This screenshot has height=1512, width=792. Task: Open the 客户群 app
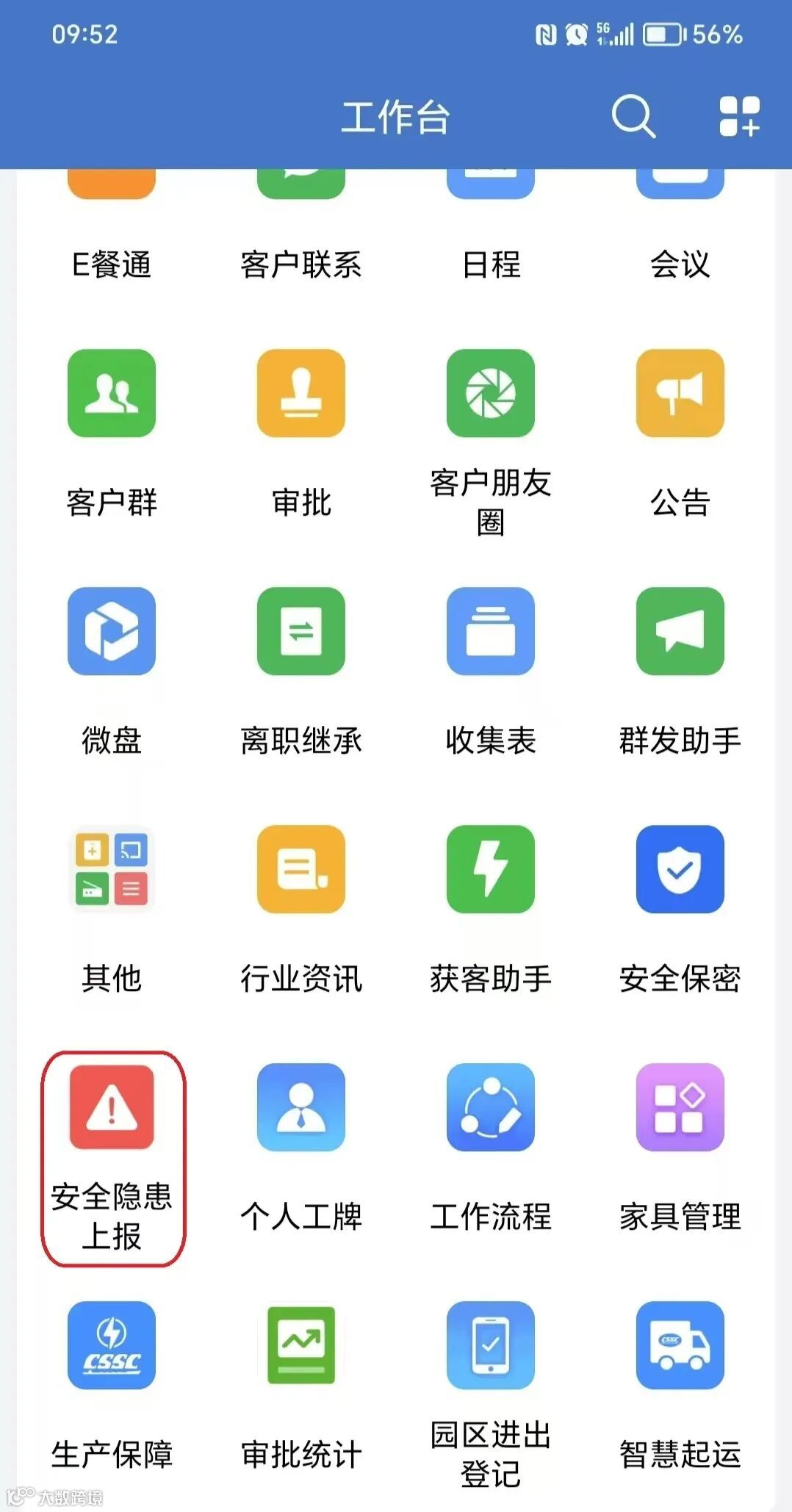click(112, 394)
